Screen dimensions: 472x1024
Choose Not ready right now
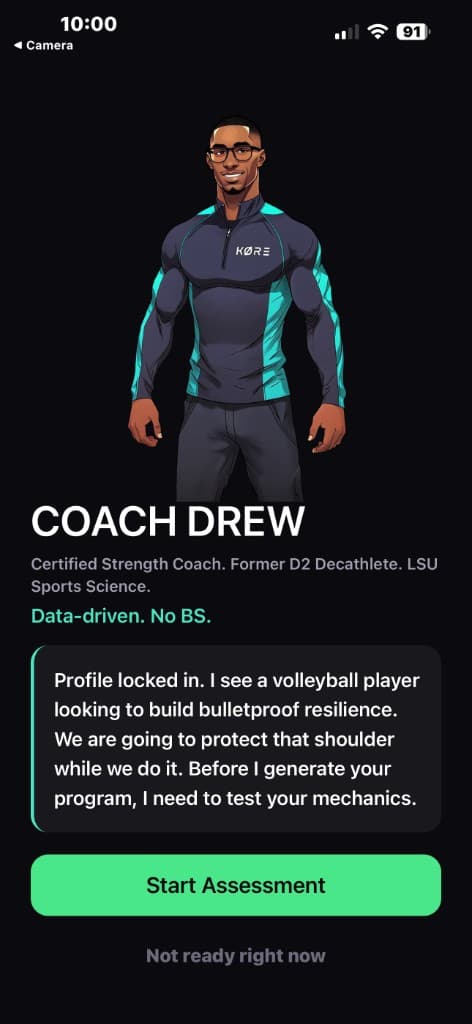(236, 956)
